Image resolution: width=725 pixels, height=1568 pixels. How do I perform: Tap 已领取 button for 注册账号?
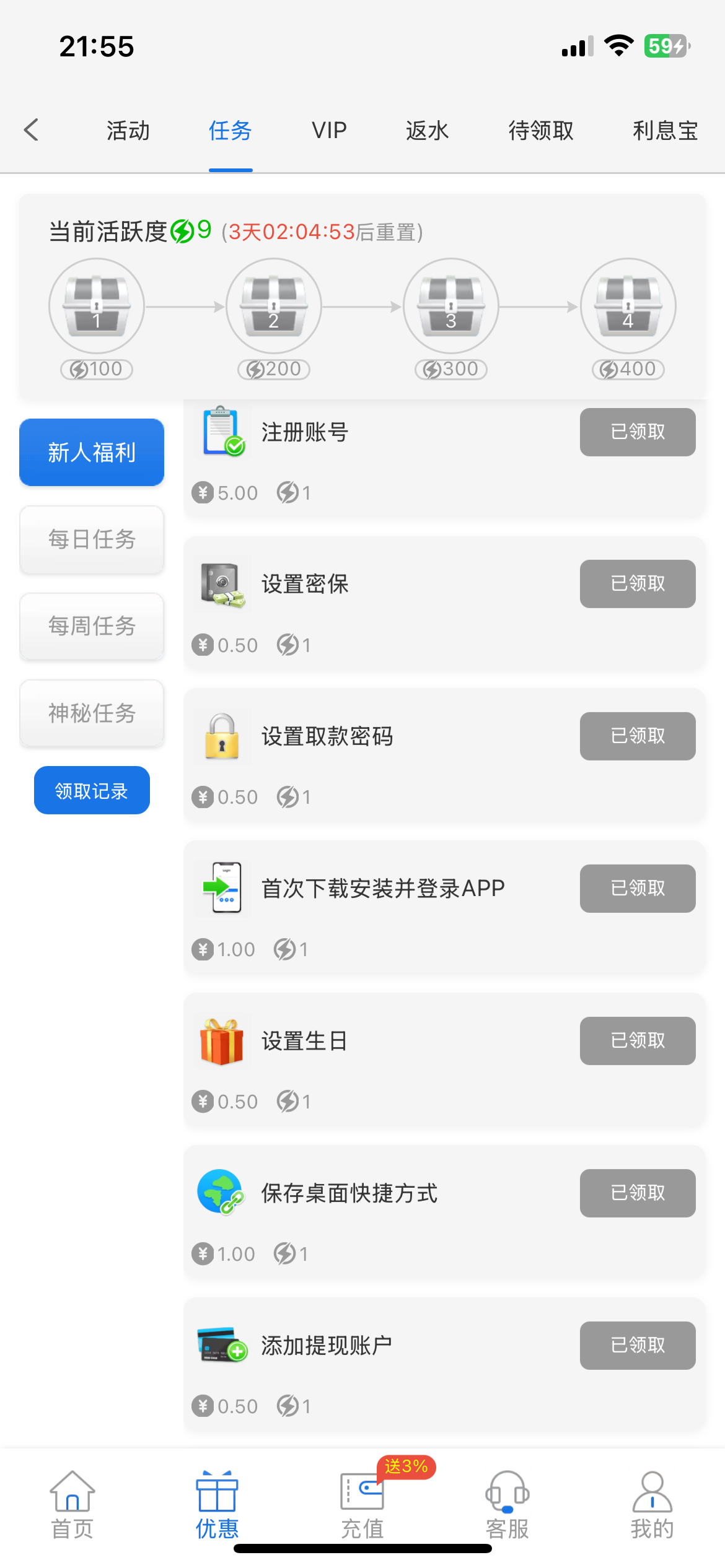[637, 432]
